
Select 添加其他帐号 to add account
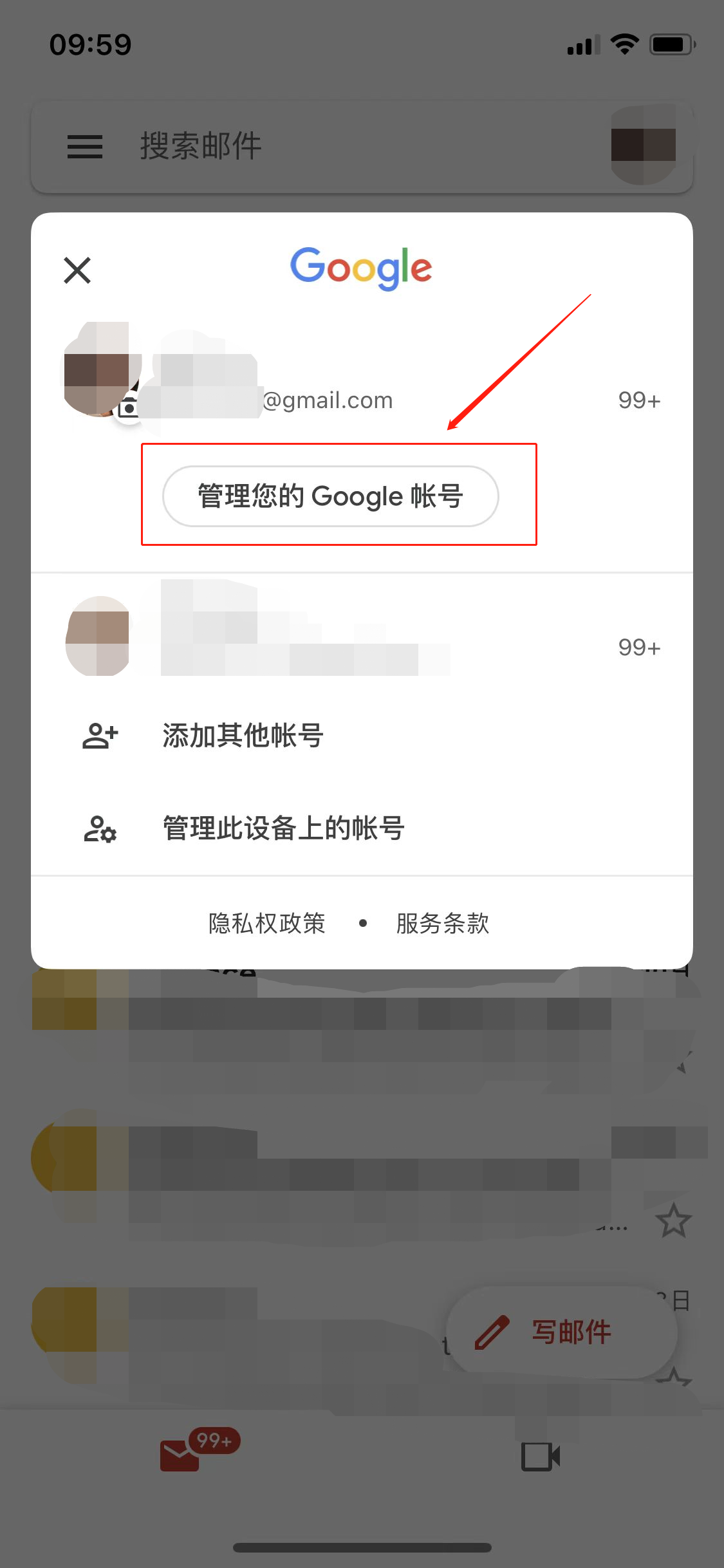click(x=243, y=735)
